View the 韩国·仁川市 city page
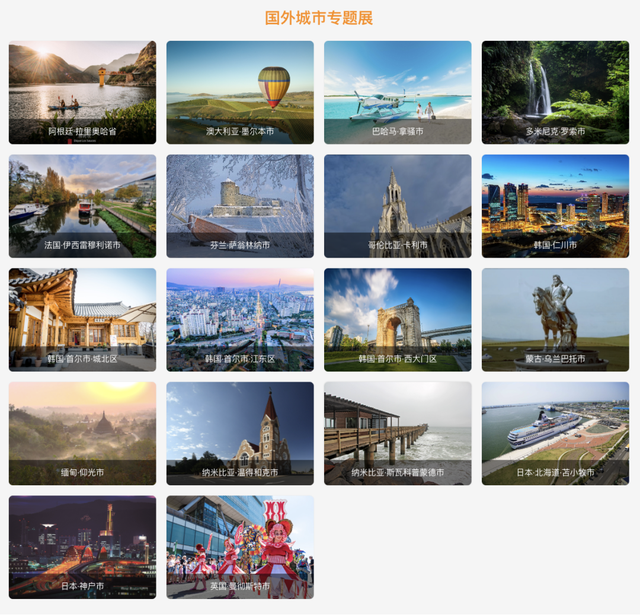Screen dimensions: 640x615 pyautogui.click(x=555, y=206)
